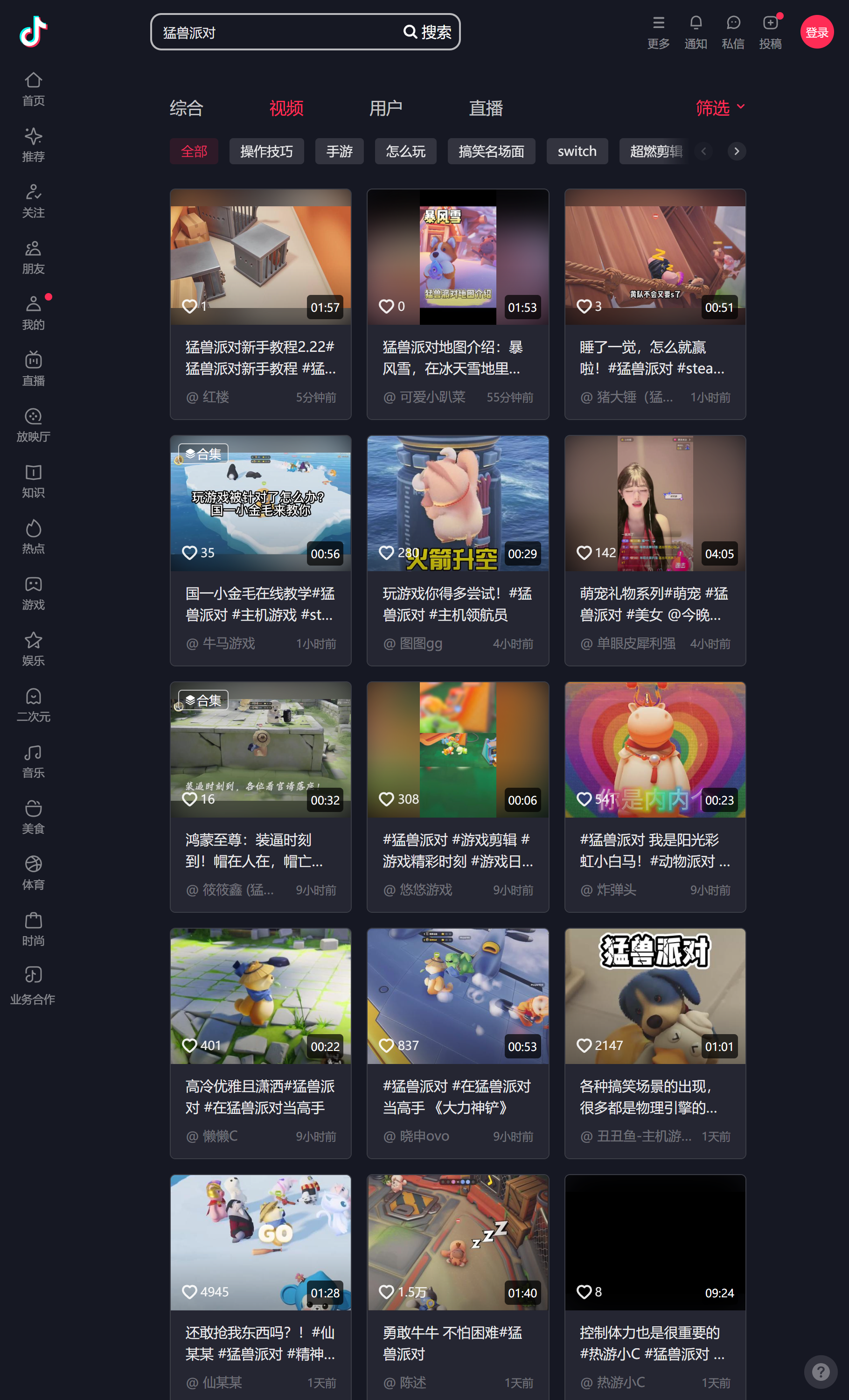Viewport: 849px width, 1400px height.
Task: Open 游戏 category in sidebar
Action: click(x=33, y=593)
